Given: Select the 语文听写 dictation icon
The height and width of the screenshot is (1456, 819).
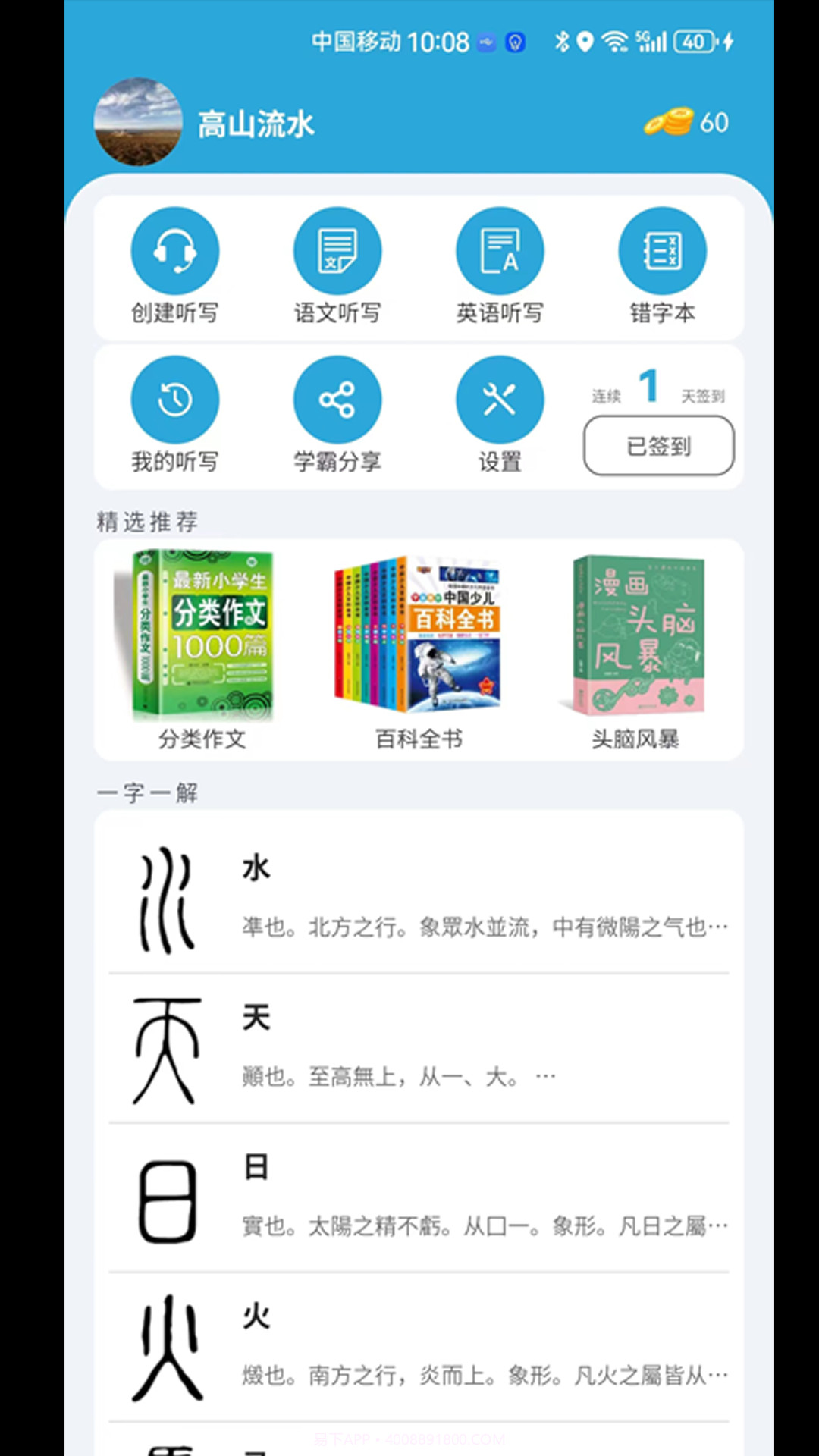Looking at the screenshot, I should (x=337, y=249).
